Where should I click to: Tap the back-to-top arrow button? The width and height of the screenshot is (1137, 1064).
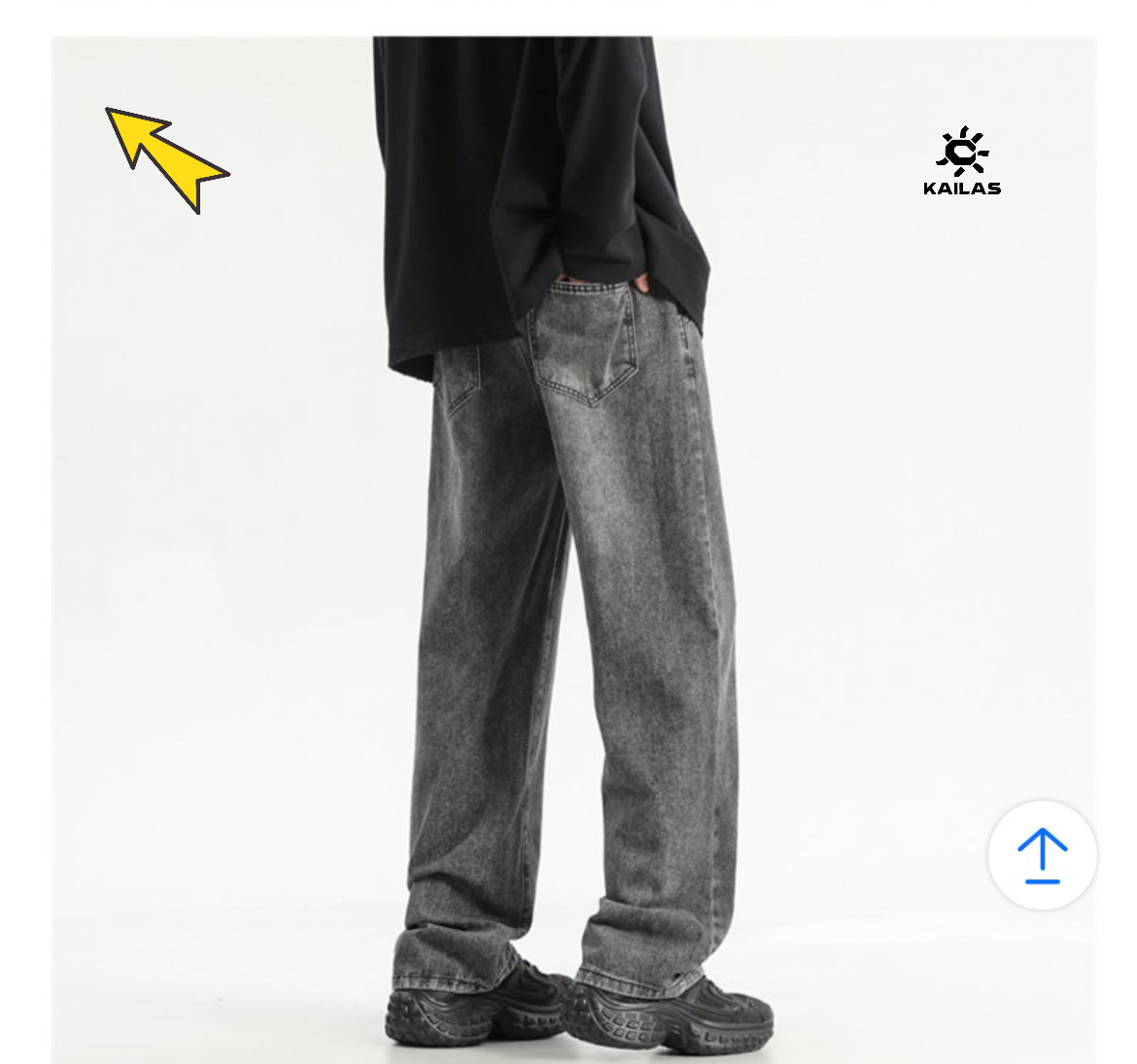point(1042,855)
